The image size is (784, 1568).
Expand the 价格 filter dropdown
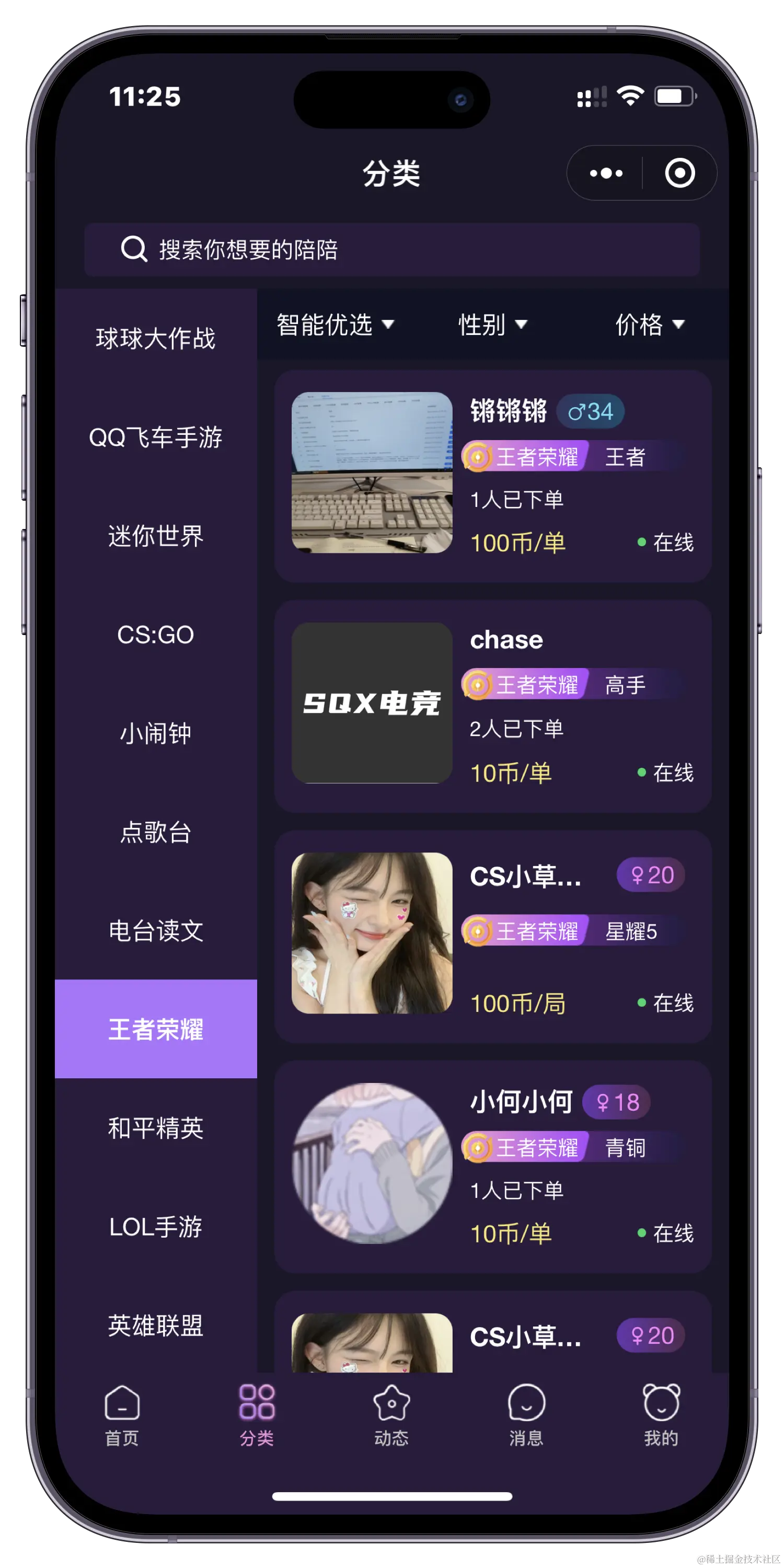(650, 325)
